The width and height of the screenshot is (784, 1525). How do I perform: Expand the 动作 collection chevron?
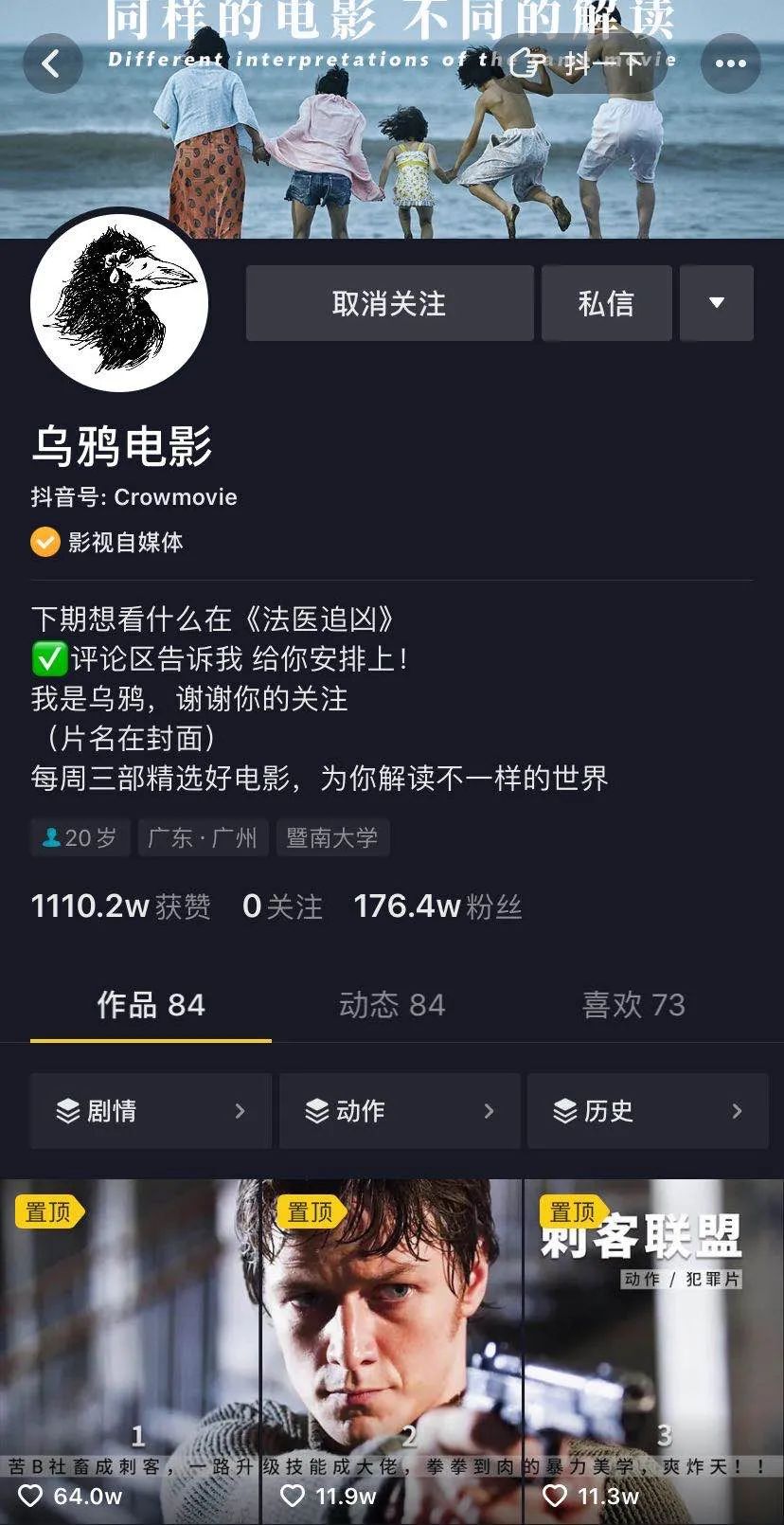(x=489, y=1111)
